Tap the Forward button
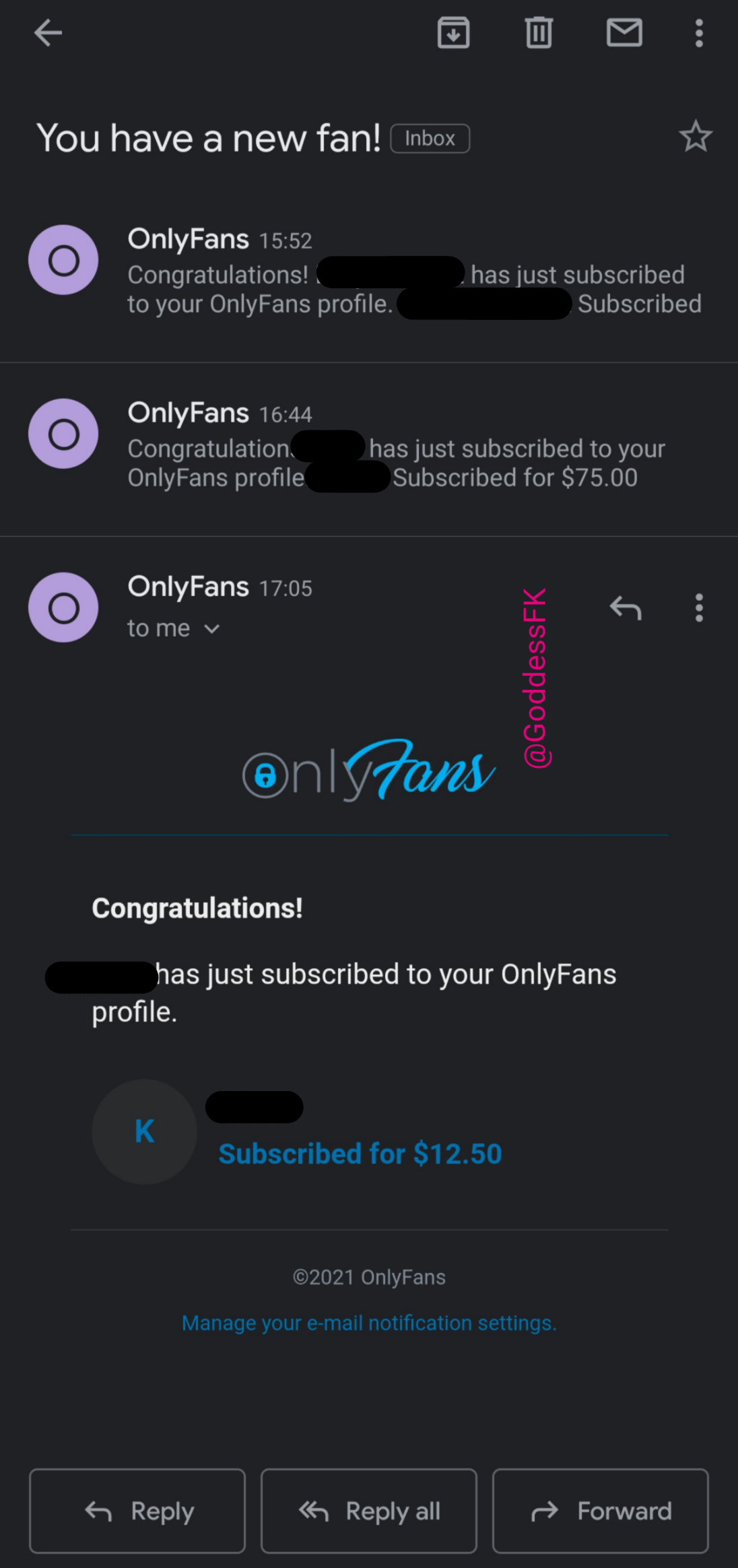The image size is (738, 1568). pyautogui.click(x=600, y=1511)
